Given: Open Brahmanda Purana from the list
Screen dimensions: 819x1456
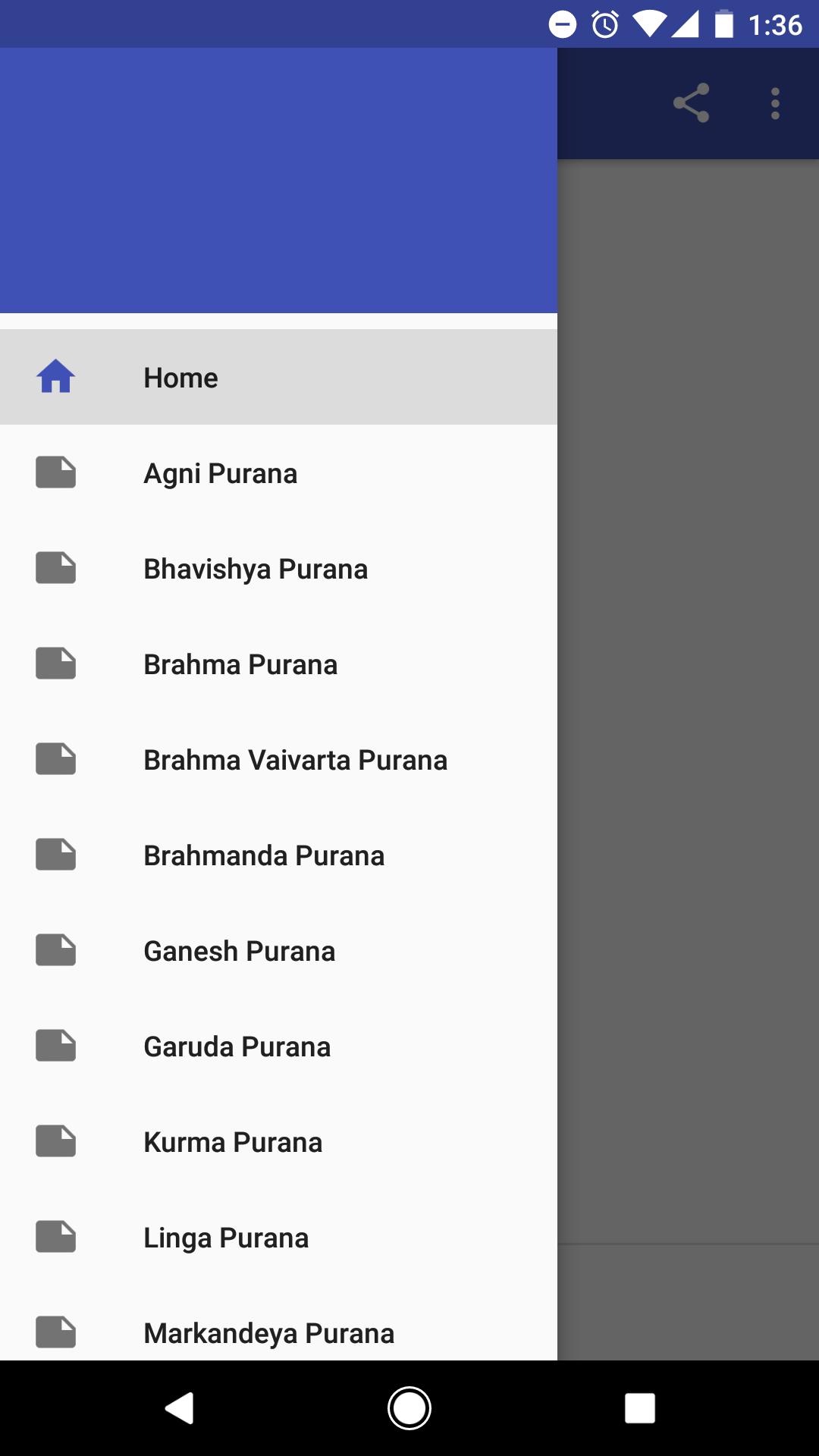Looking at the screenshot, I should [265, 855].
